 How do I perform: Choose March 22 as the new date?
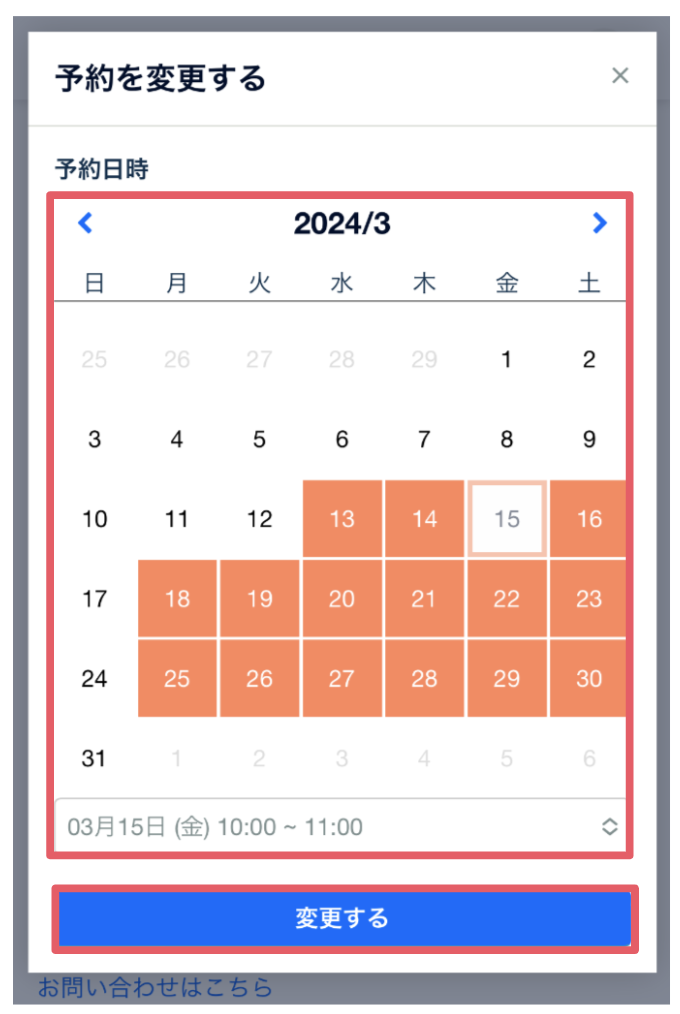pyautogui.click(x=507, y=599)
